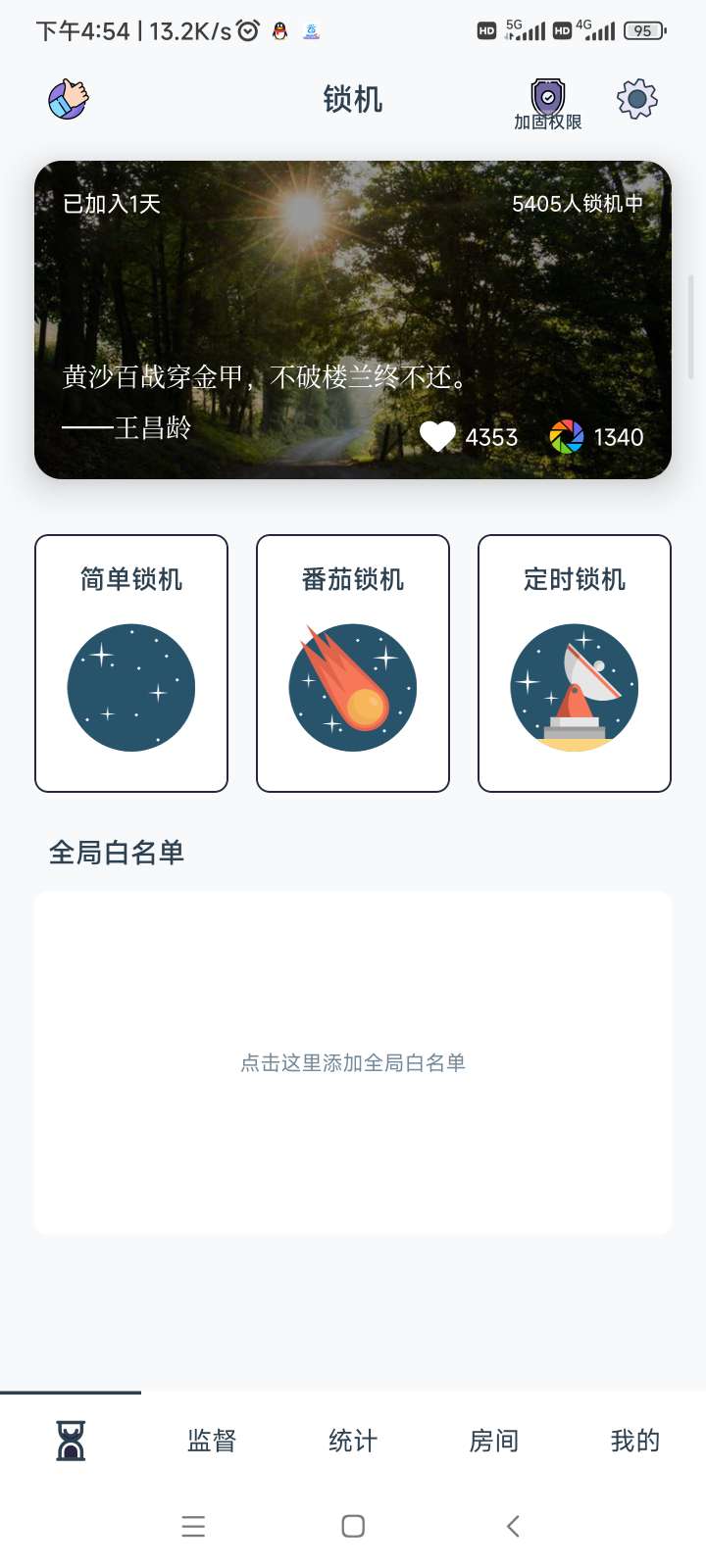The width and height of the screenshot is (706, 1568).
Task: Tap the satellite dish icon in 定时锁机
Action: click(574, 686)
